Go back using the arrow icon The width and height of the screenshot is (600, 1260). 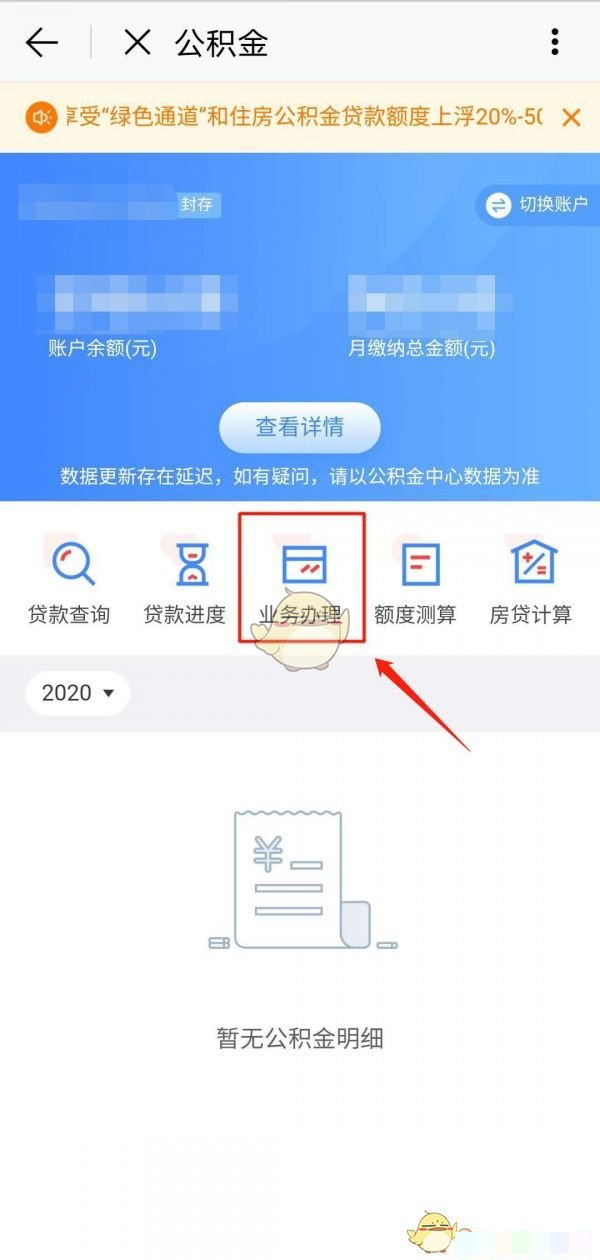[42, 42]
